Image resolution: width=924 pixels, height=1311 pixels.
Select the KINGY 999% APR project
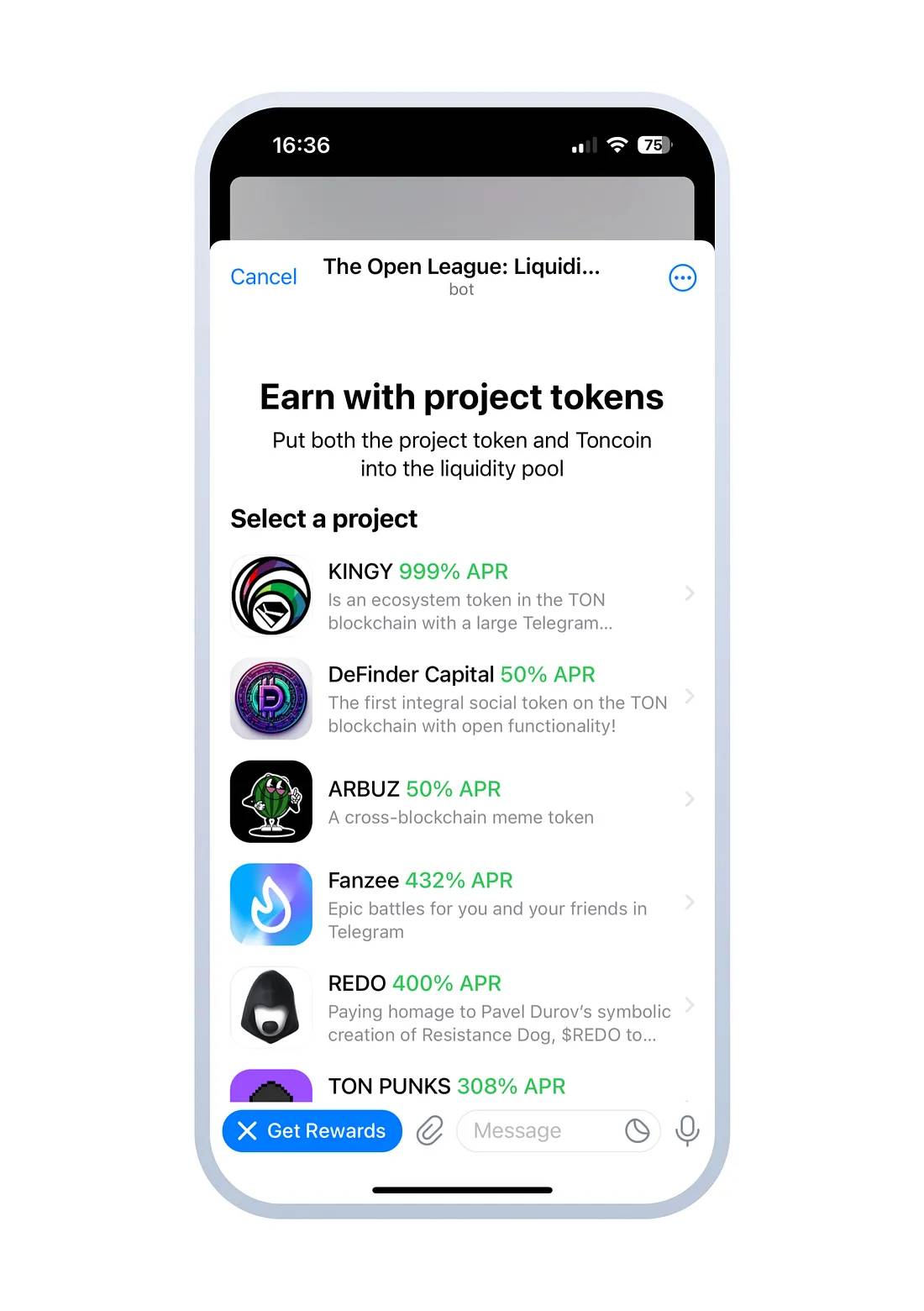pos(462,595)
